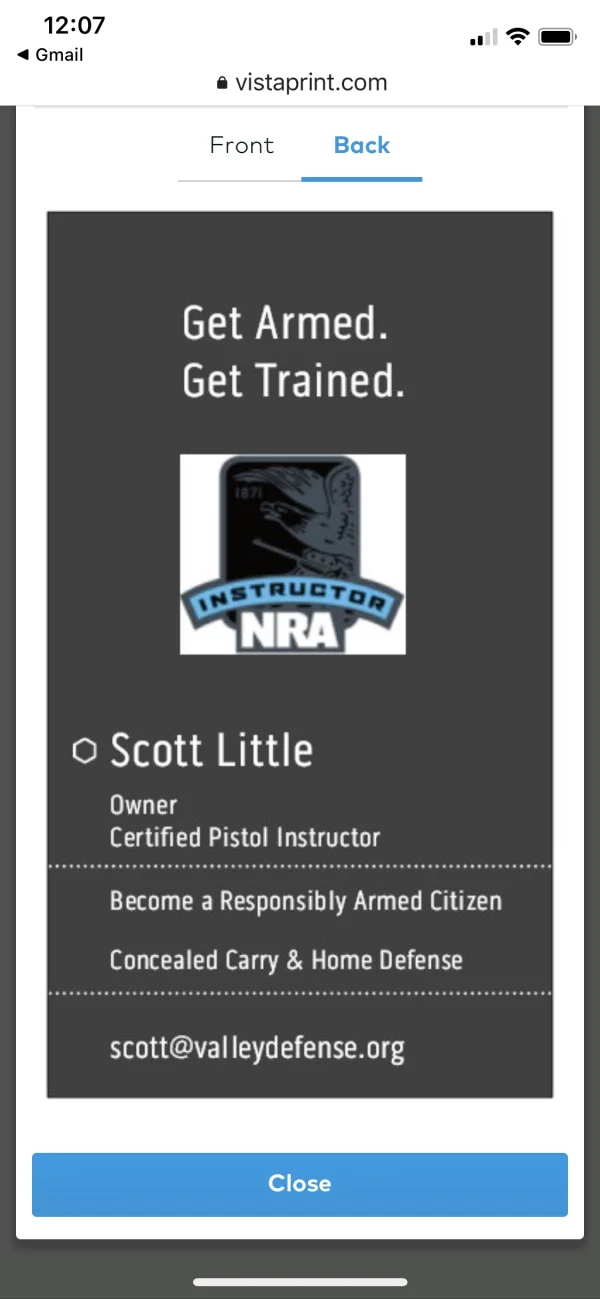
Task: Switch to the Front tab
Action: click(x=241, y=146)
